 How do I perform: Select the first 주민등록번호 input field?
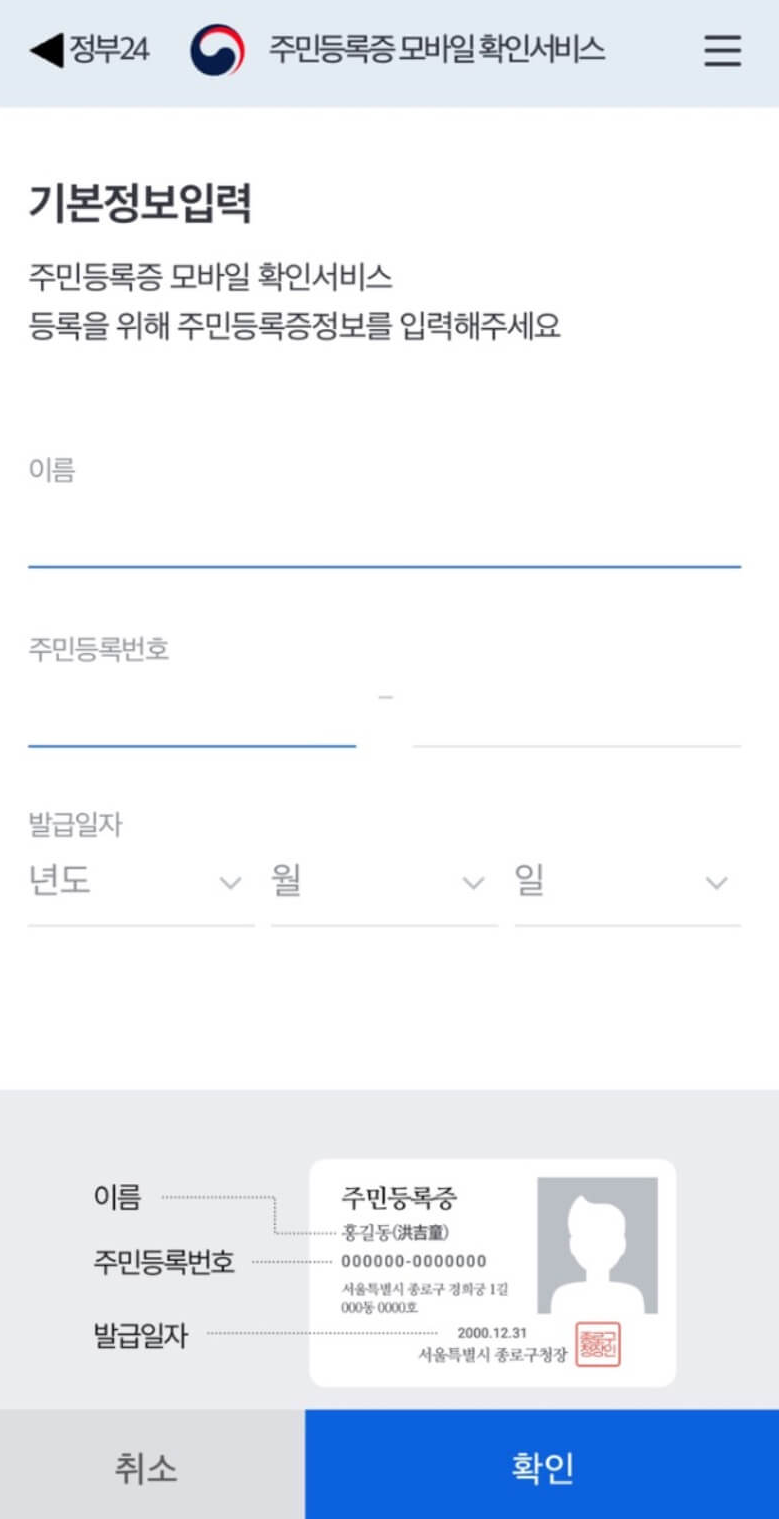[195, 720]
